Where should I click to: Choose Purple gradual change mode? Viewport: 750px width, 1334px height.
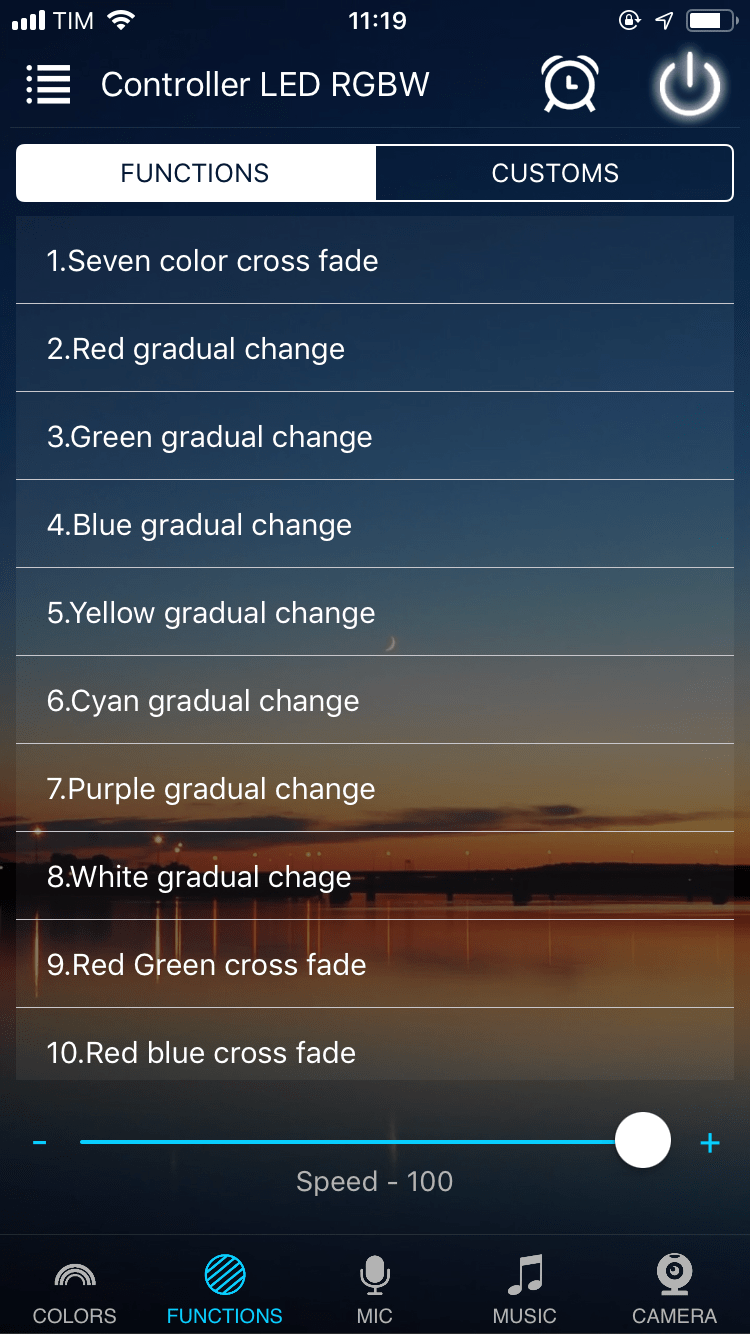point(375,789)
